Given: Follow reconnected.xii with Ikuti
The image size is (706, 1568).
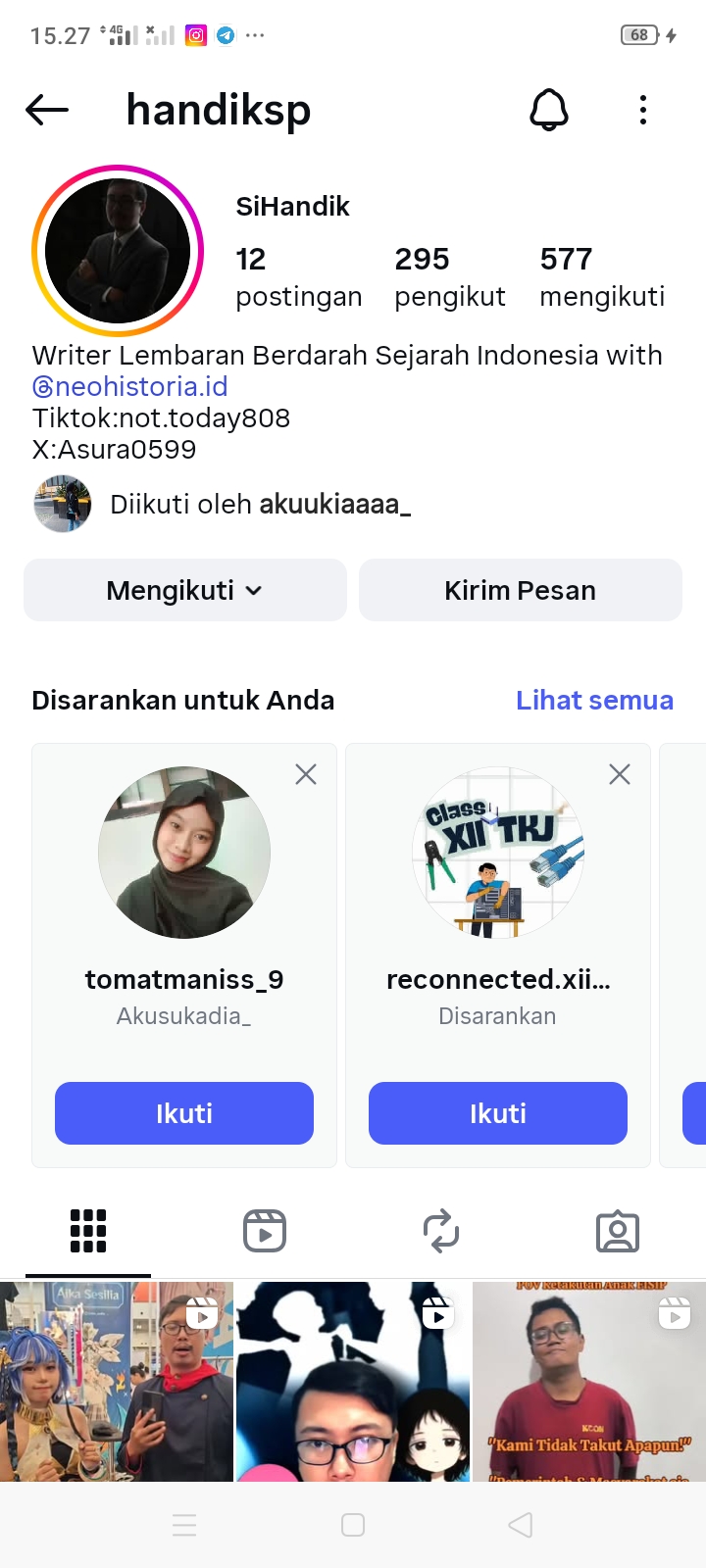Looking at the screenshot, I should (498, 1113).
